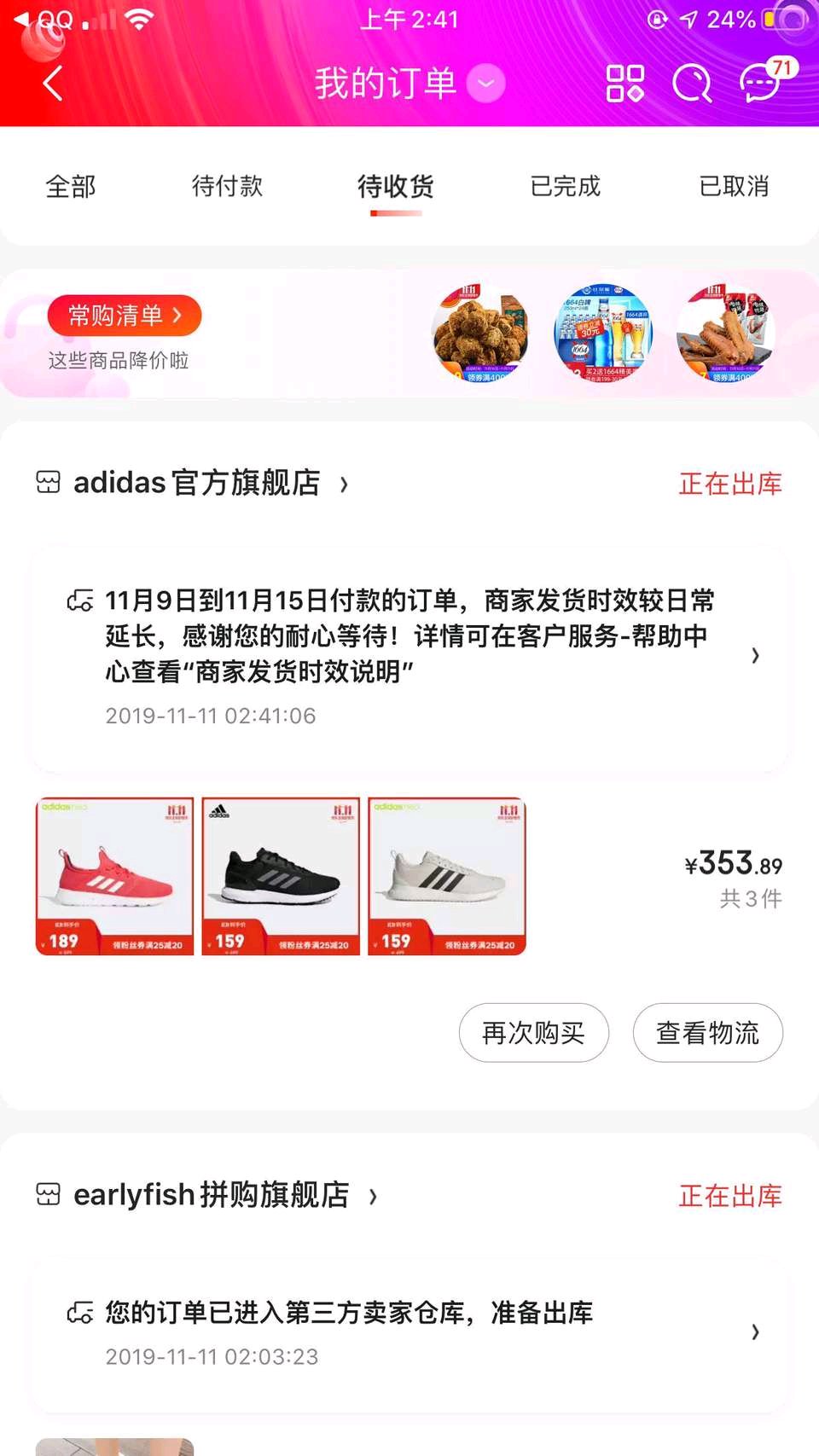819x1456 pixels.
Task: Open messages with 71 badge
Action: coord(760,84)
